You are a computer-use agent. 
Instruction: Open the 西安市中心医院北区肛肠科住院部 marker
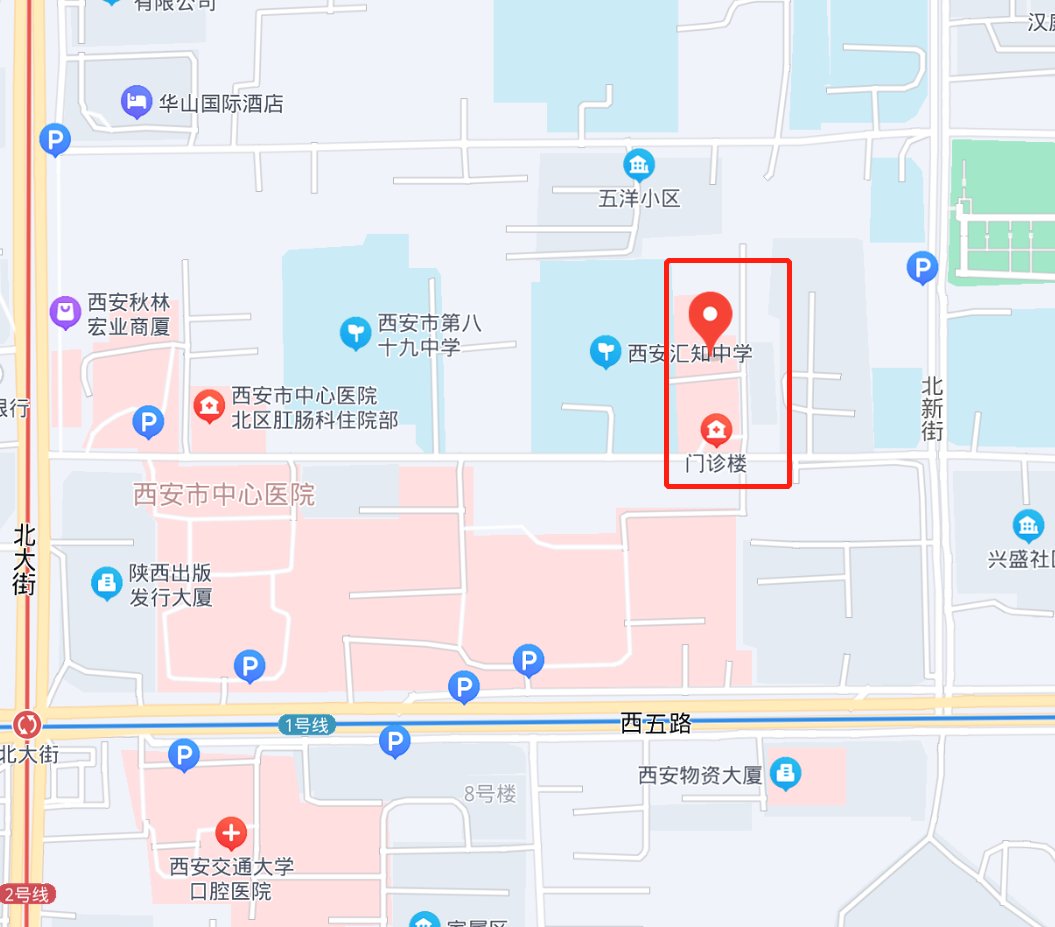point(209,406)
